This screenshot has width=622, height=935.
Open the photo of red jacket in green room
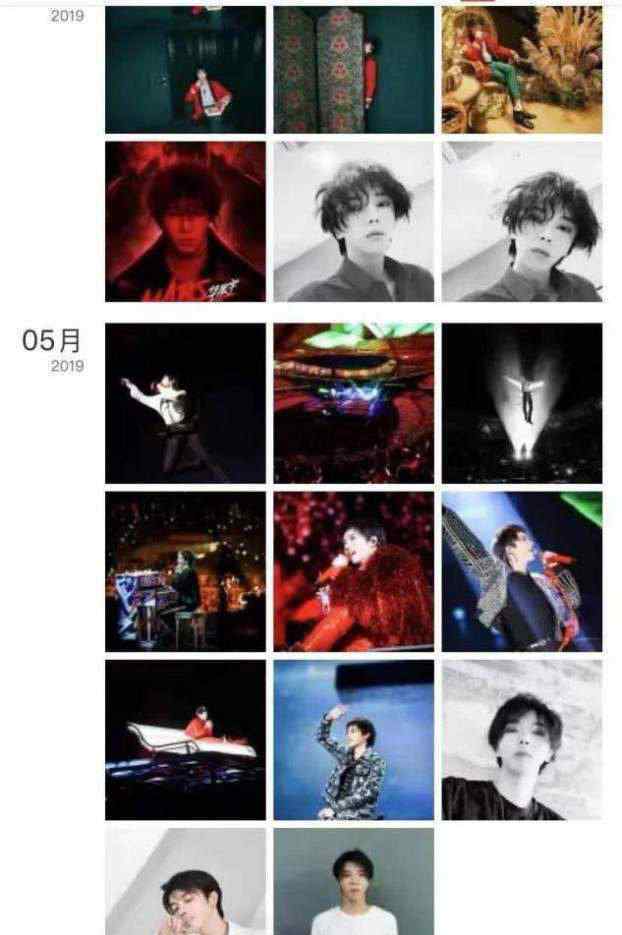point(185,70)
